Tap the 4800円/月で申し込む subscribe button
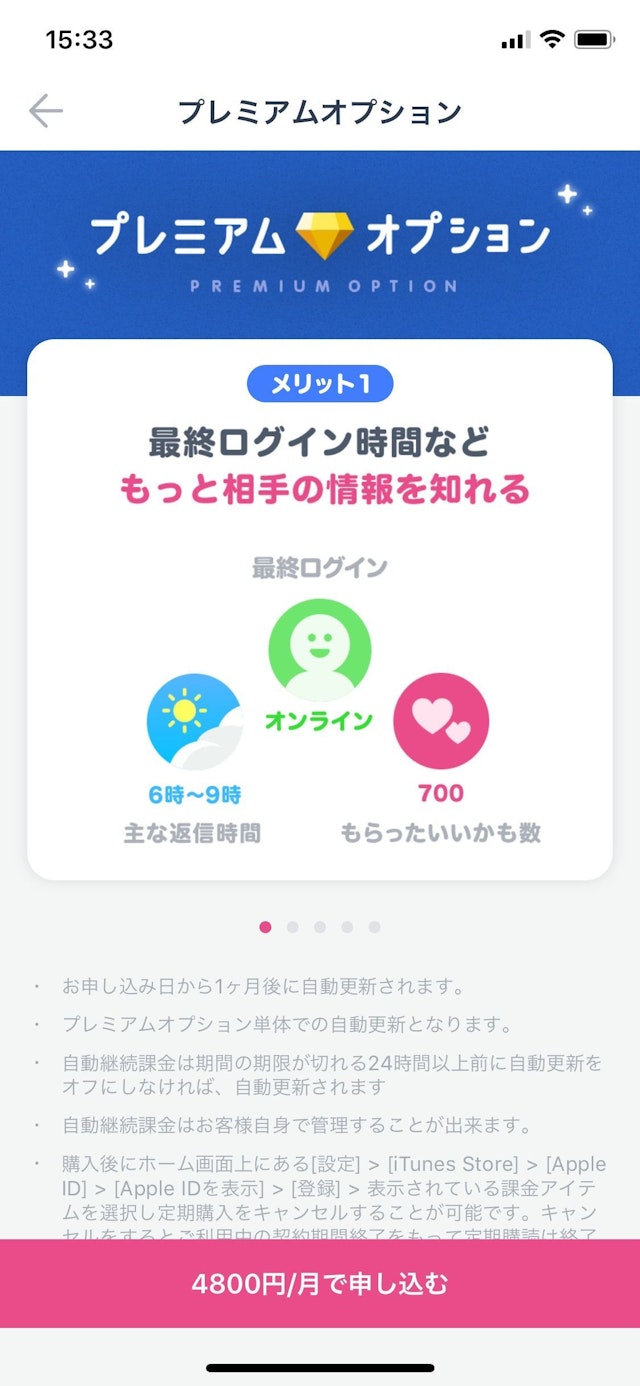Screen dimensions: 640x1386 point(320,1283)
